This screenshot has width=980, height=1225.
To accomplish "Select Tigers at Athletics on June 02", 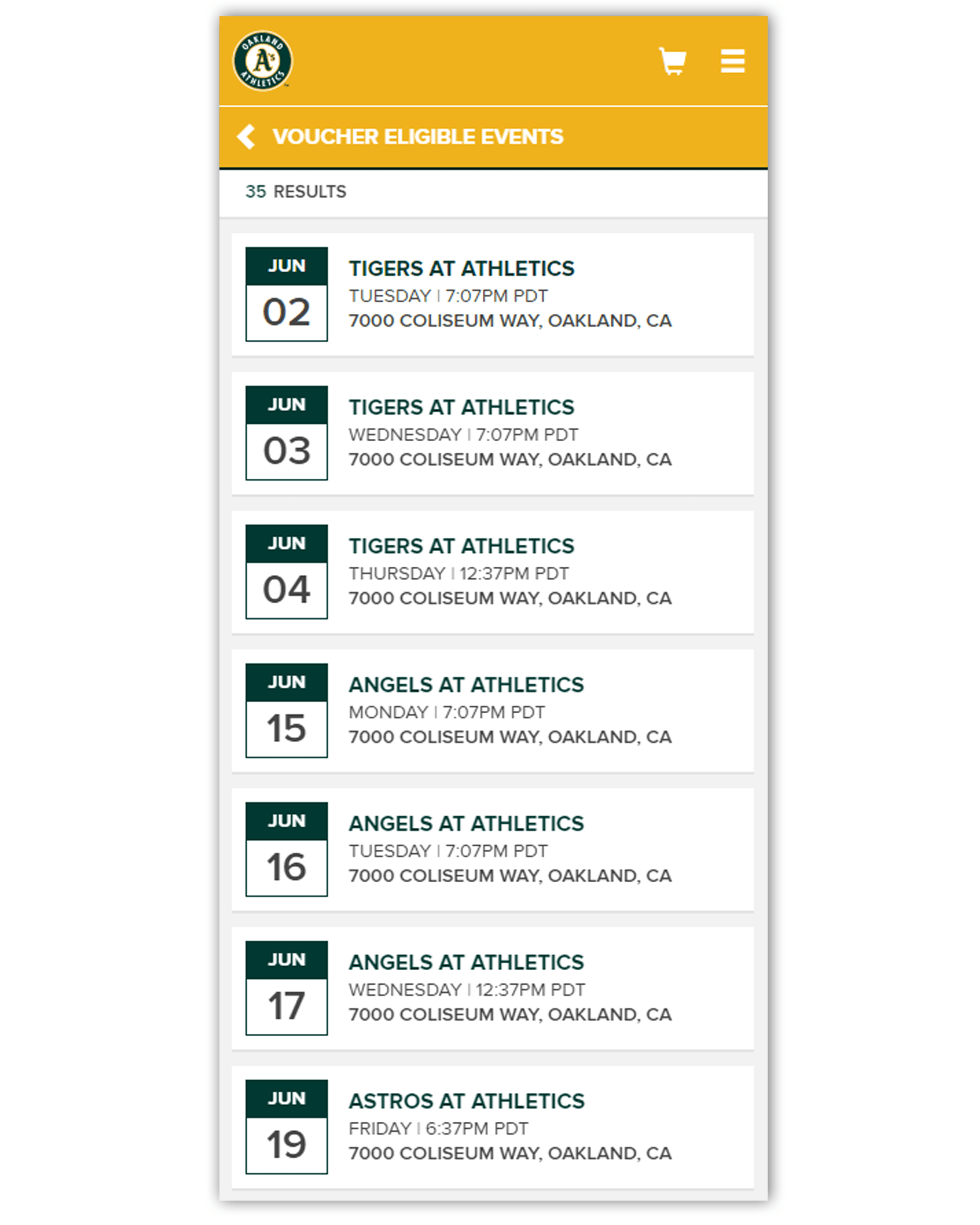I will coord(492,294).
